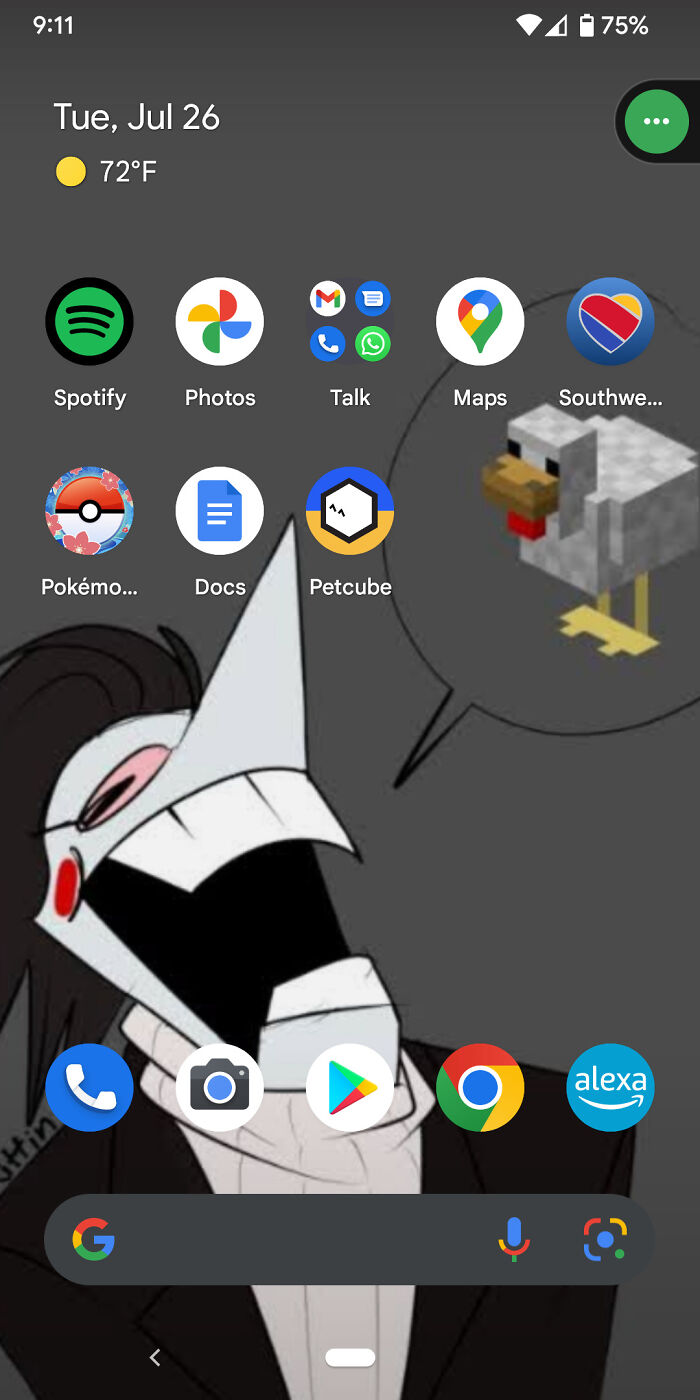Open the Play Store

pyautogui.click(x=350, y=1088)
